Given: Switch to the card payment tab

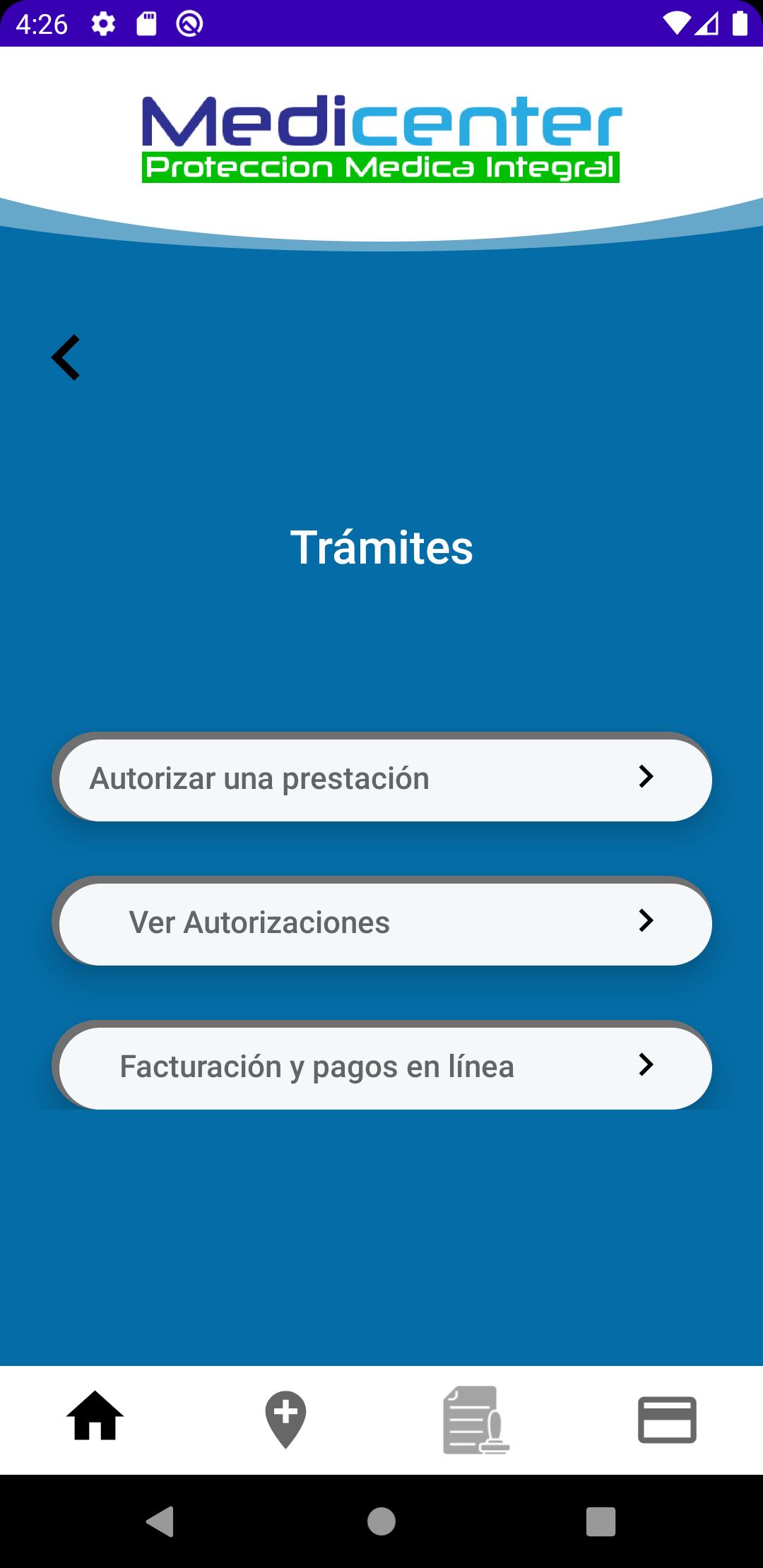Looking at the screenshot, I should pos(667,1420).
